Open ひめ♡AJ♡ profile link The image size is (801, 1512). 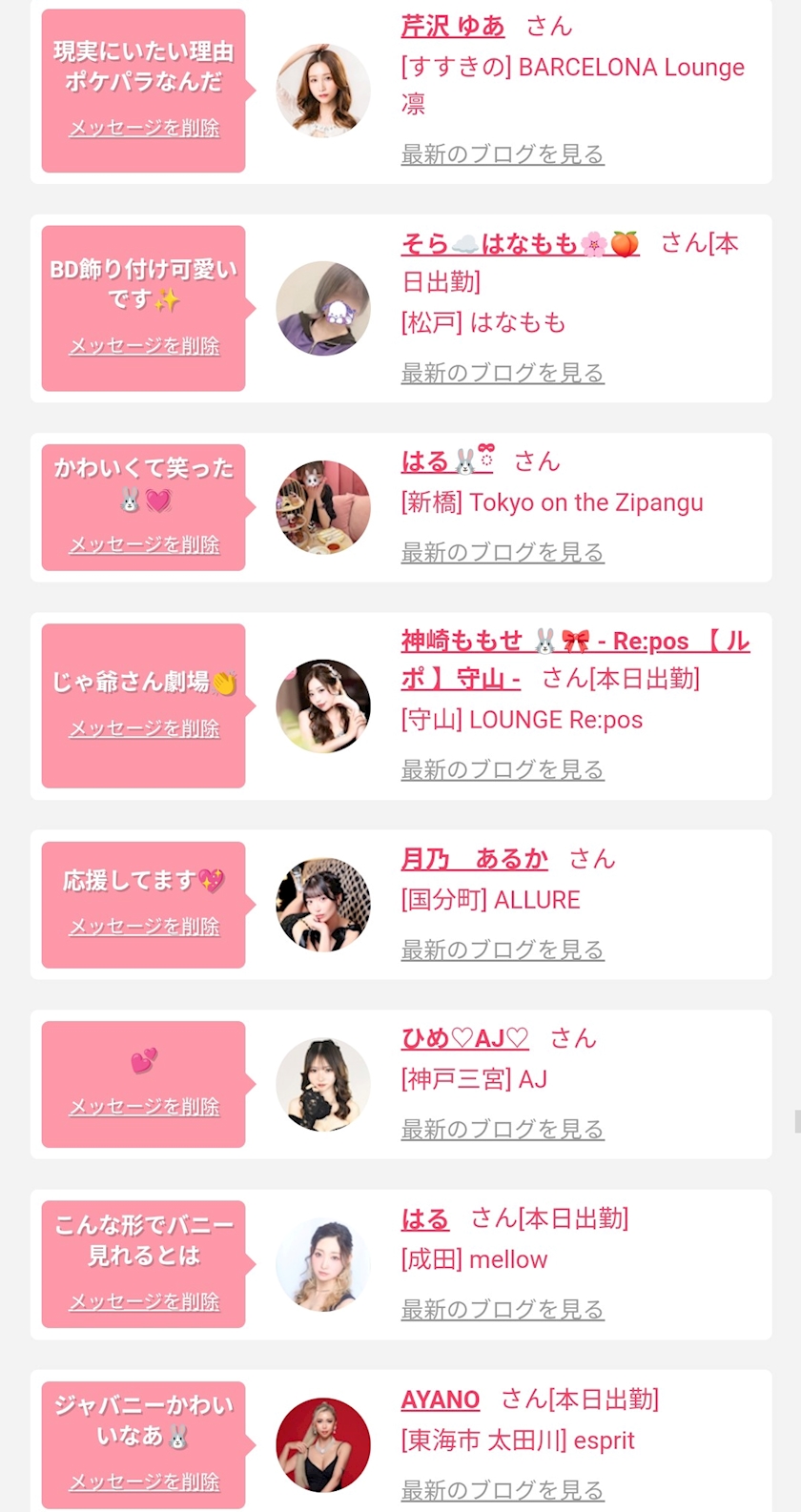point(465,1038)
